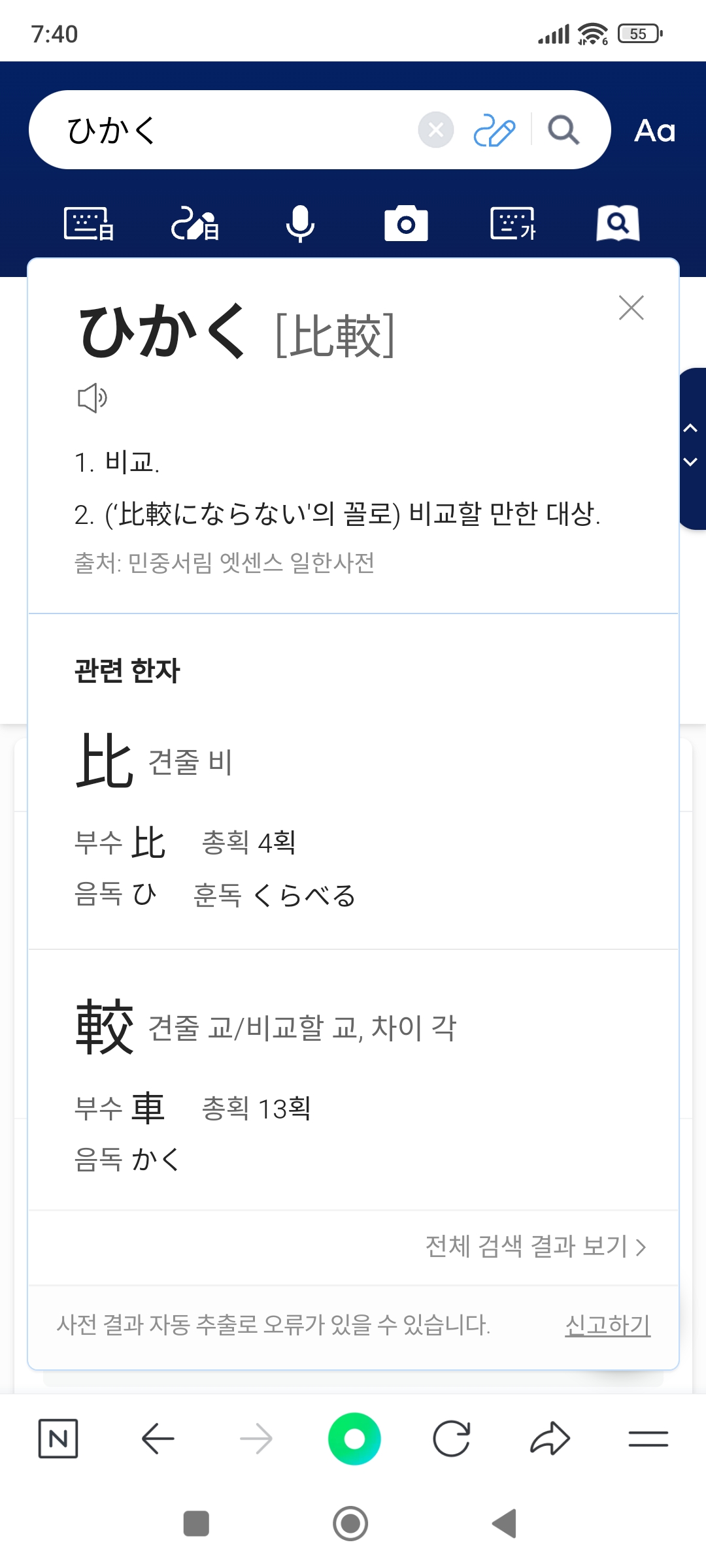Open 전체 검색 결과 보기
The height and width of the screenshot is (1568, 706).
535,1247
